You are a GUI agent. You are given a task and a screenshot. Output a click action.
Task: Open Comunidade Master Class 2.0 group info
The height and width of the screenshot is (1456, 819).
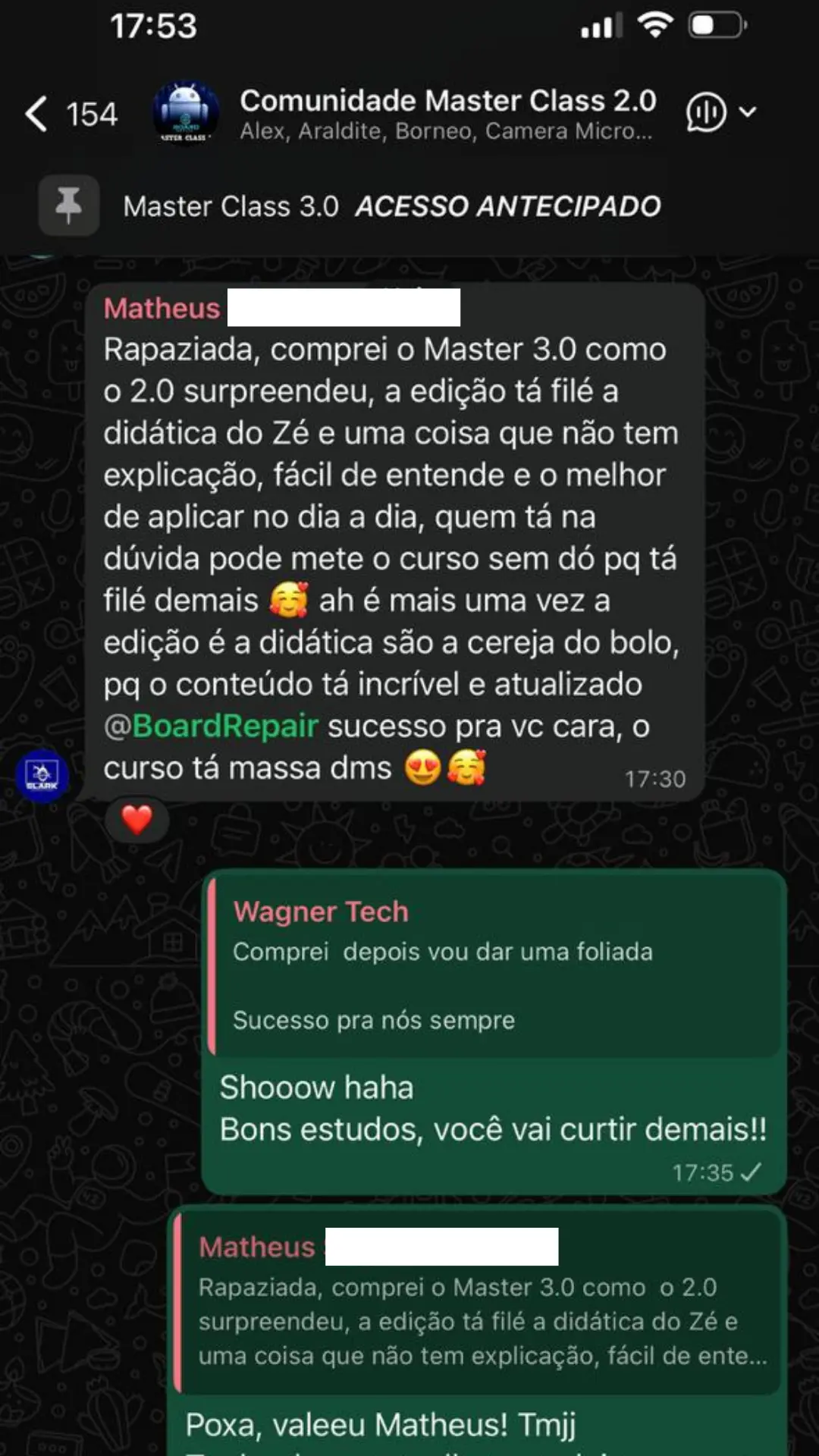point(447,114)
